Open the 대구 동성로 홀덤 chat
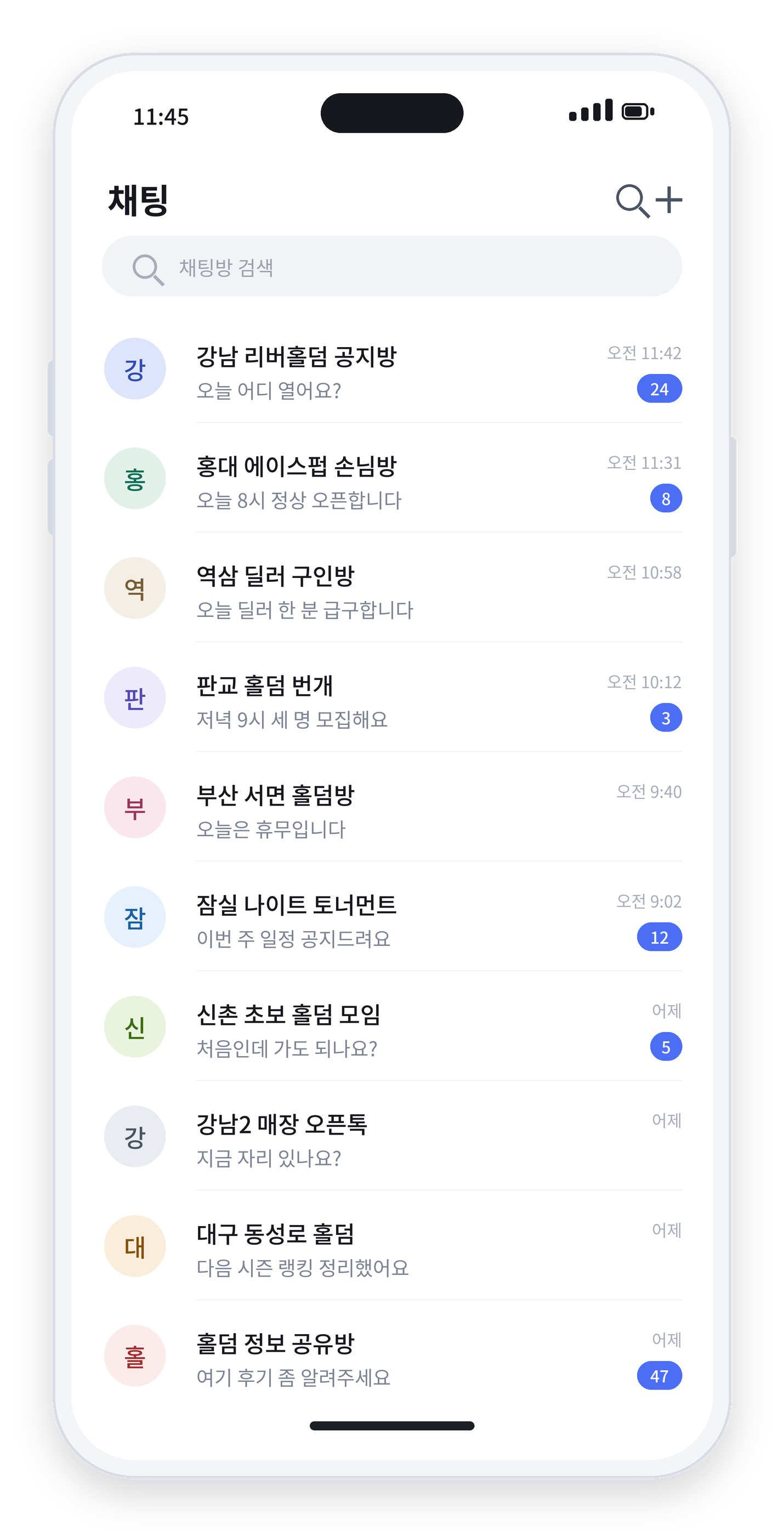The height and width of the screenshot is (1531, 784). point(391,1246)
